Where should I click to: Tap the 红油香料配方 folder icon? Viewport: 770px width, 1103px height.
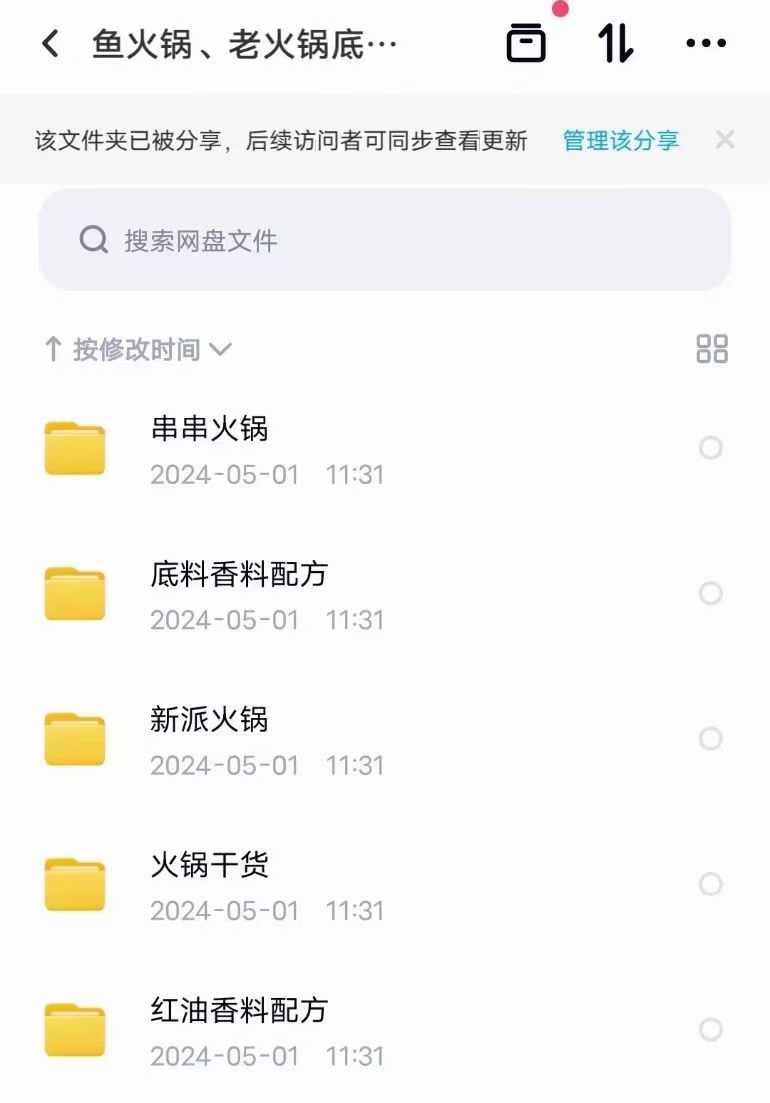click(74, 1029)
